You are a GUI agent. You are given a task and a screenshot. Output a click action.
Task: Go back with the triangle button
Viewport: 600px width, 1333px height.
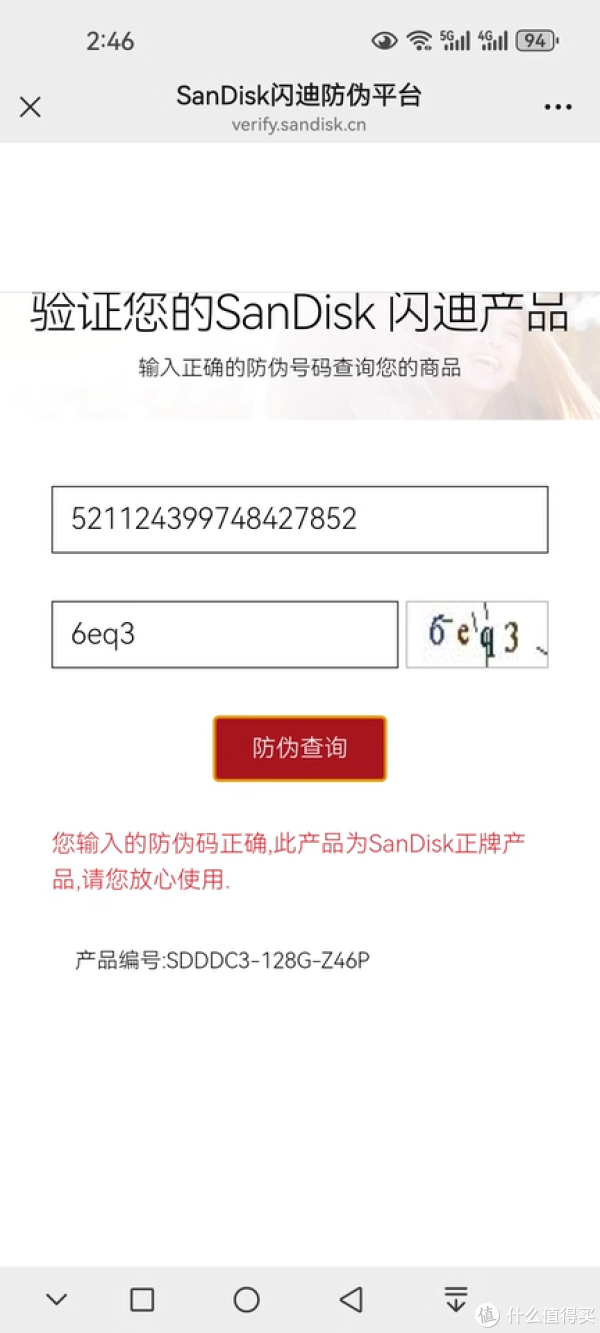(x=350, y=1299)
